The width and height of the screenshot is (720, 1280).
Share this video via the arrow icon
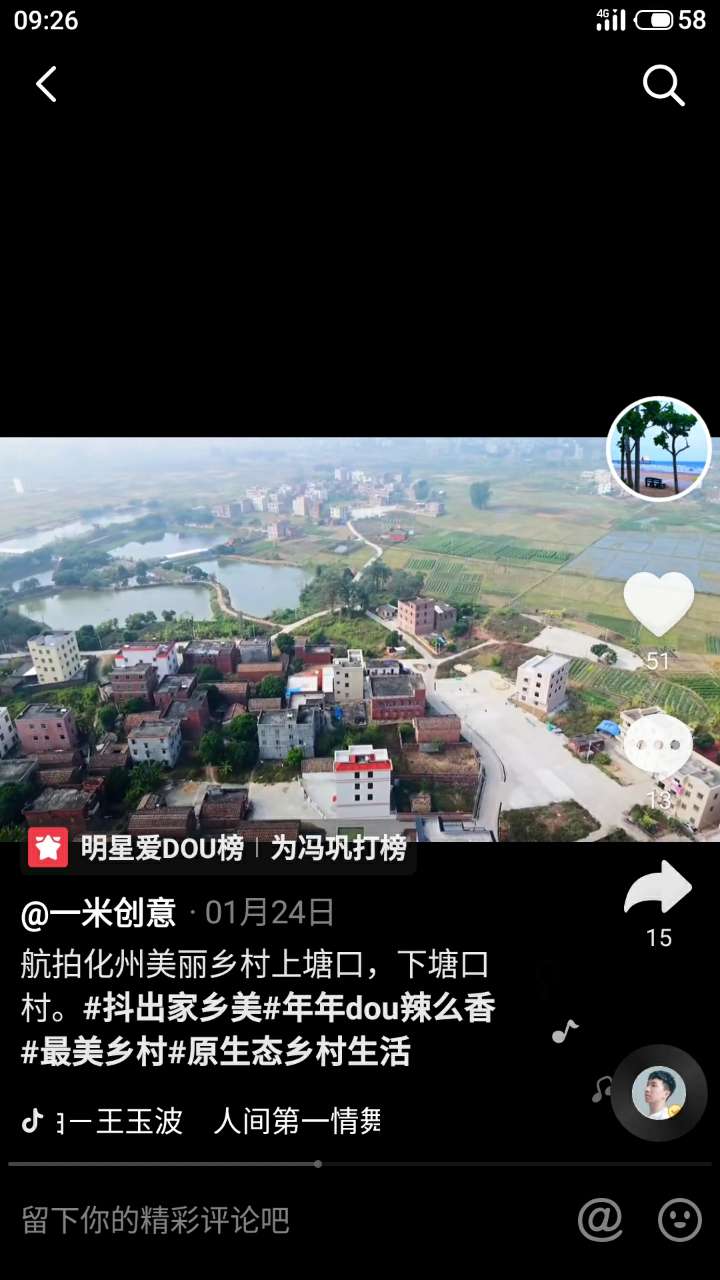point(658,890)
